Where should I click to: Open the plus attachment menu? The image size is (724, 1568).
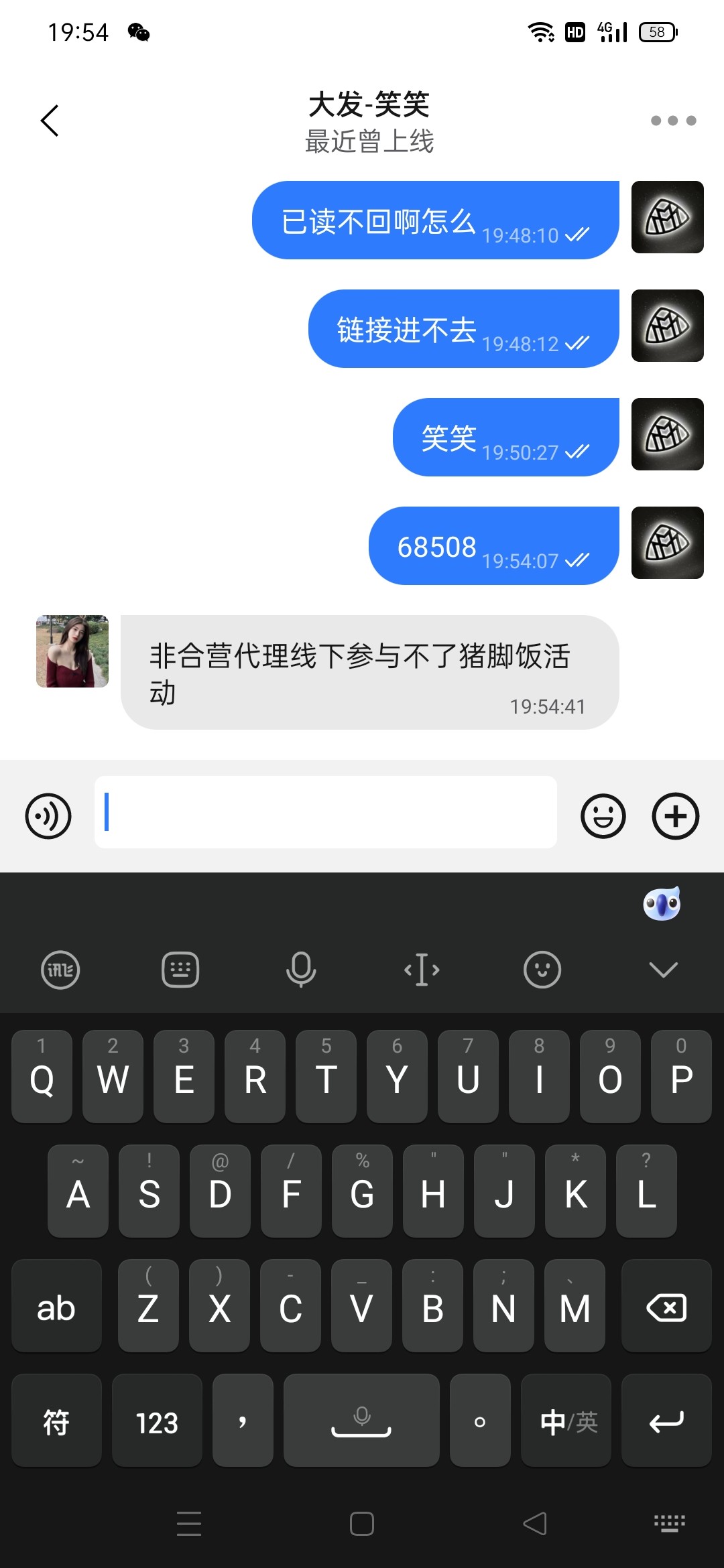[675, 816]
